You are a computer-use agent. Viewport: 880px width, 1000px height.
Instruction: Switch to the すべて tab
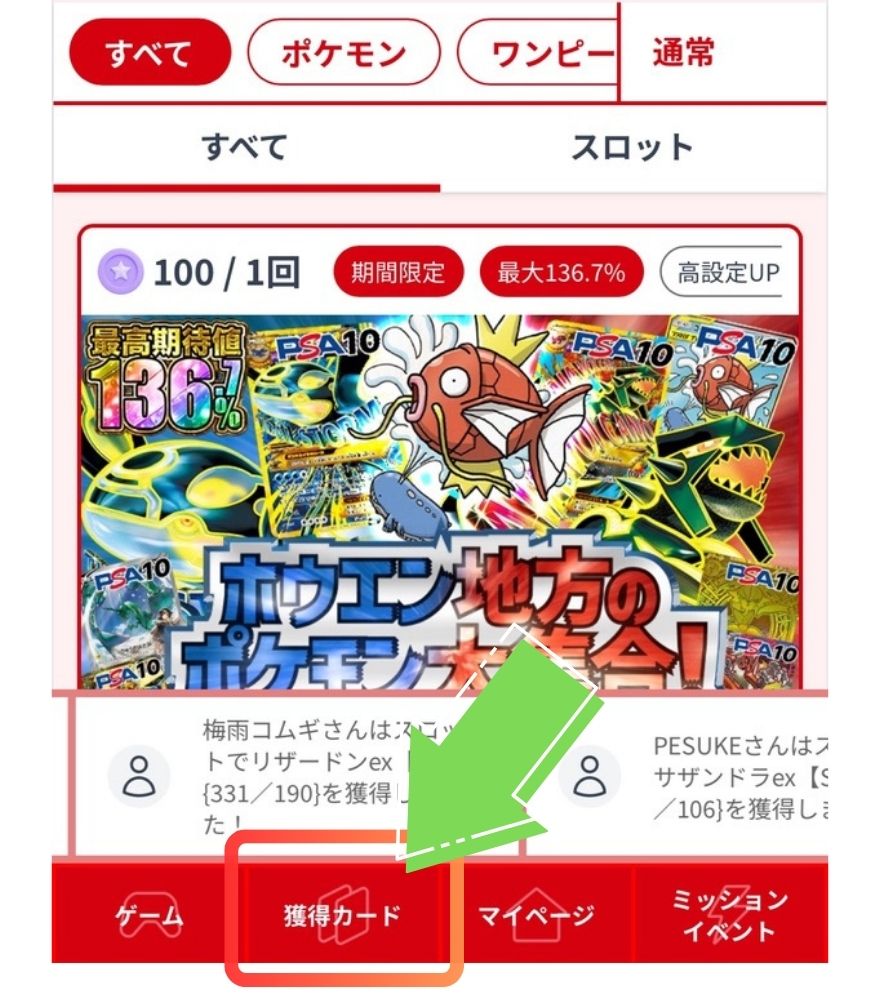(x=245, y=145)
